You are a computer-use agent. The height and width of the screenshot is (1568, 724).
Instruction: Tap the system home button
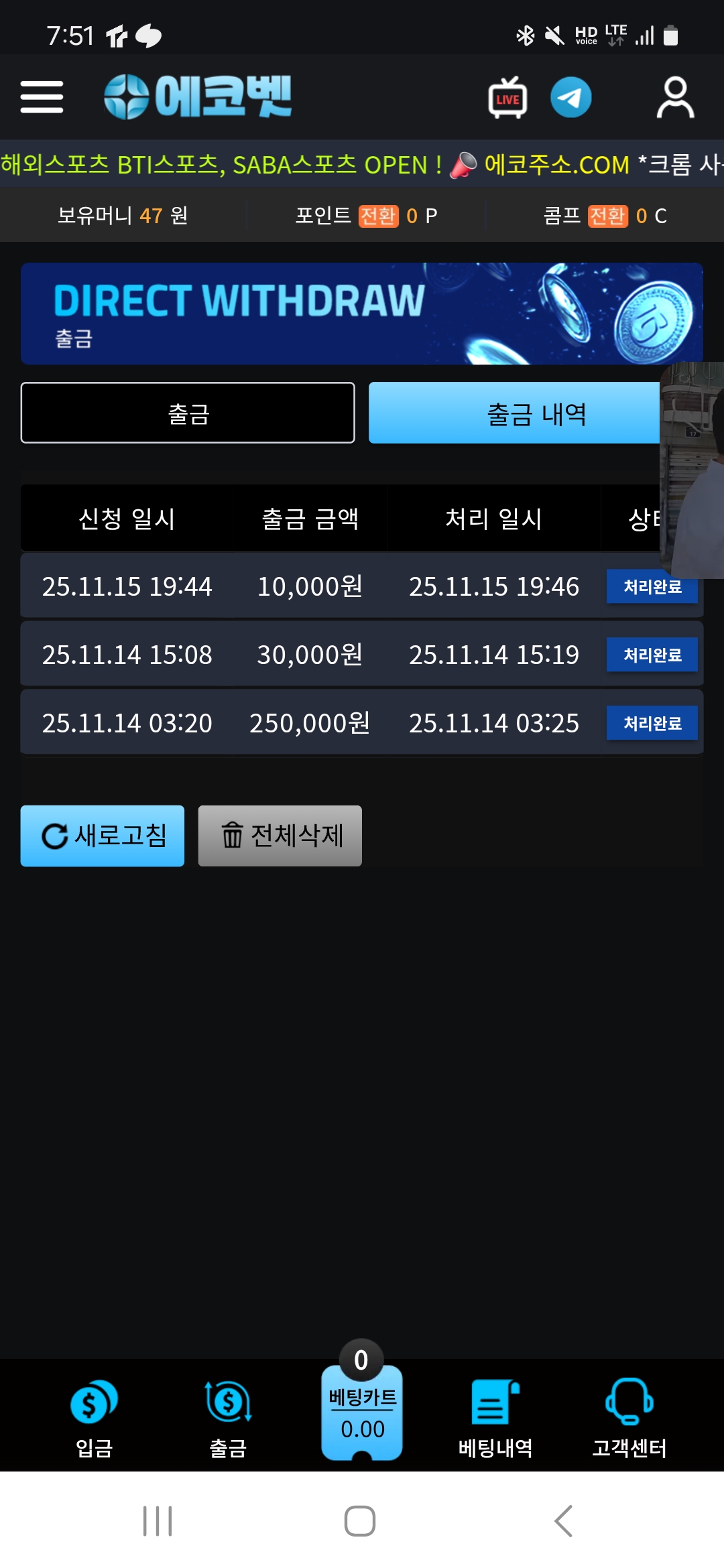tap(360, 1521)
